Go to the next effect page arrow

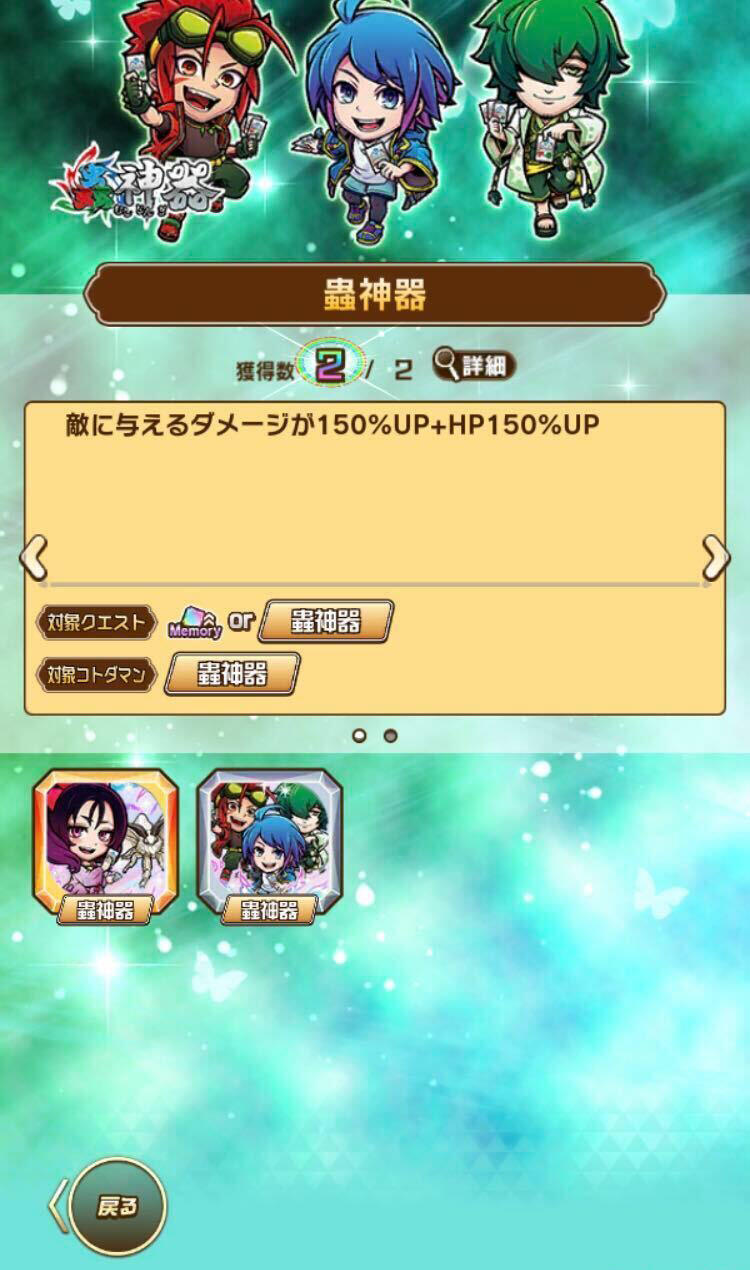715,557
